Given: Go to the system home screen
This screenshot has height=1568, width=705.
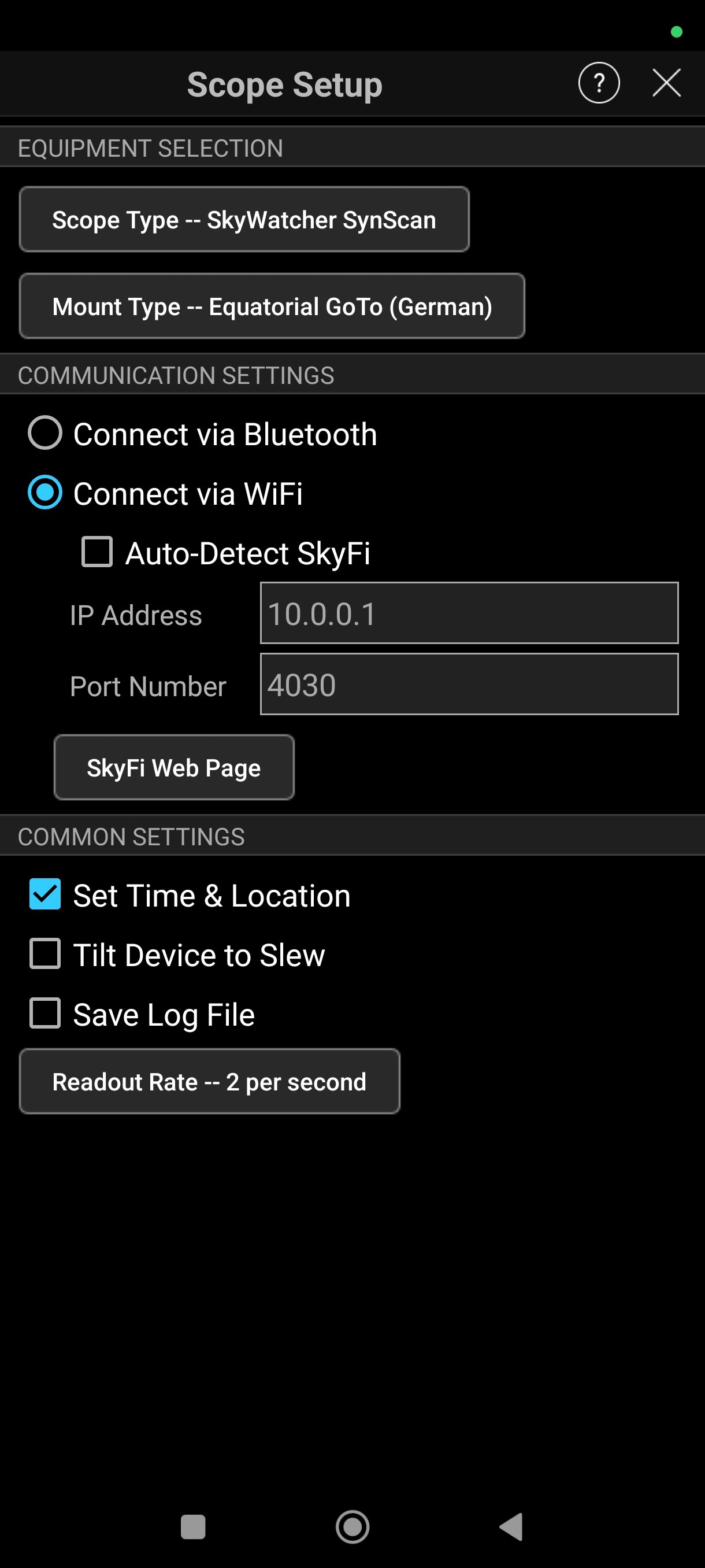Looking at the screenshot, I should pos(352,1526).
